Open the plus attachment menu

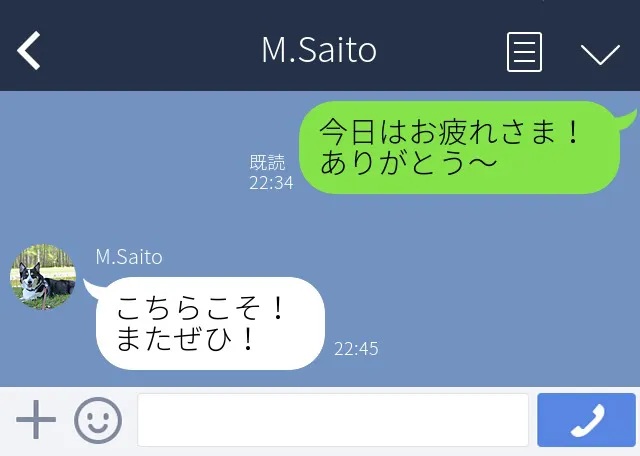coord(36,420)
